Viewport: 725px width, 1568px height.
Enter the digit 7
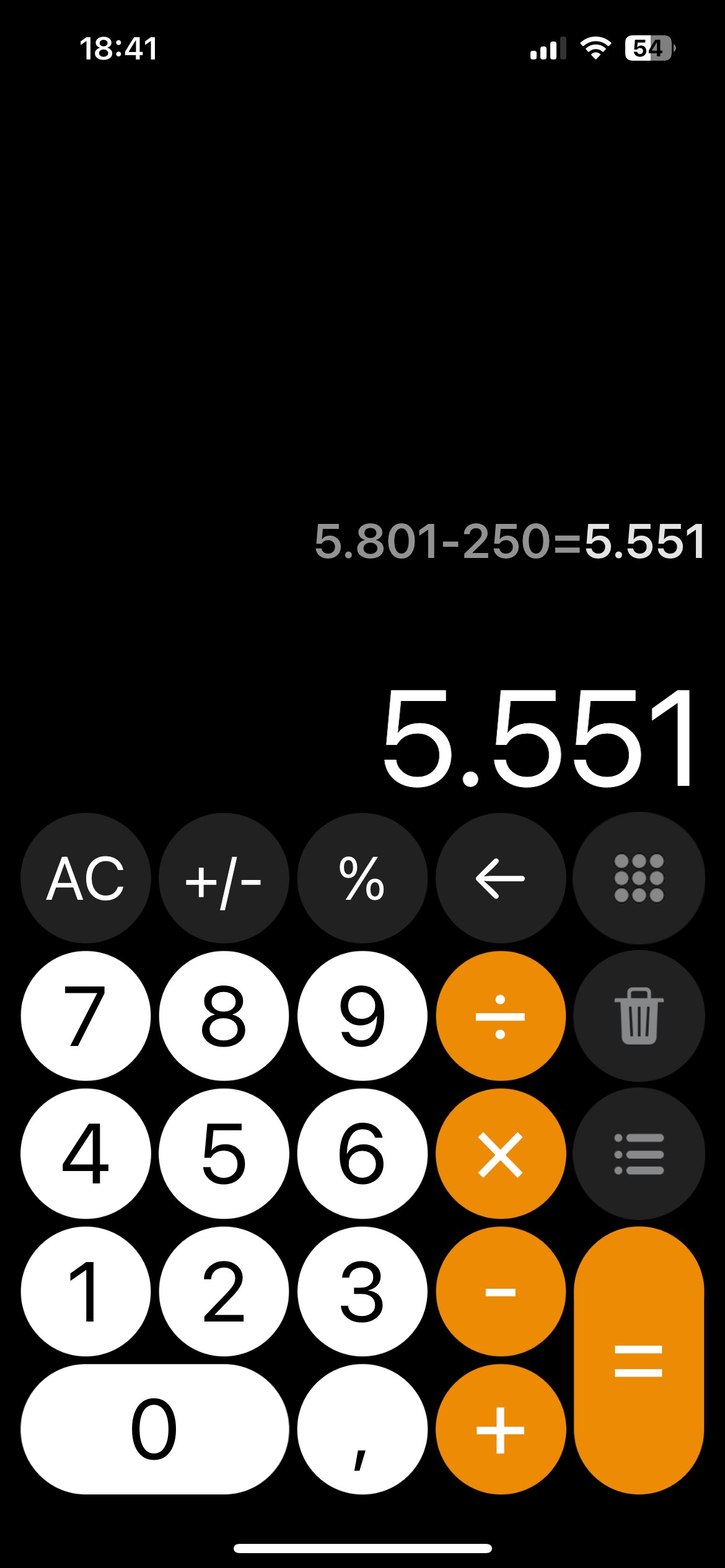pyautogui.click(x=86, y=1016)
